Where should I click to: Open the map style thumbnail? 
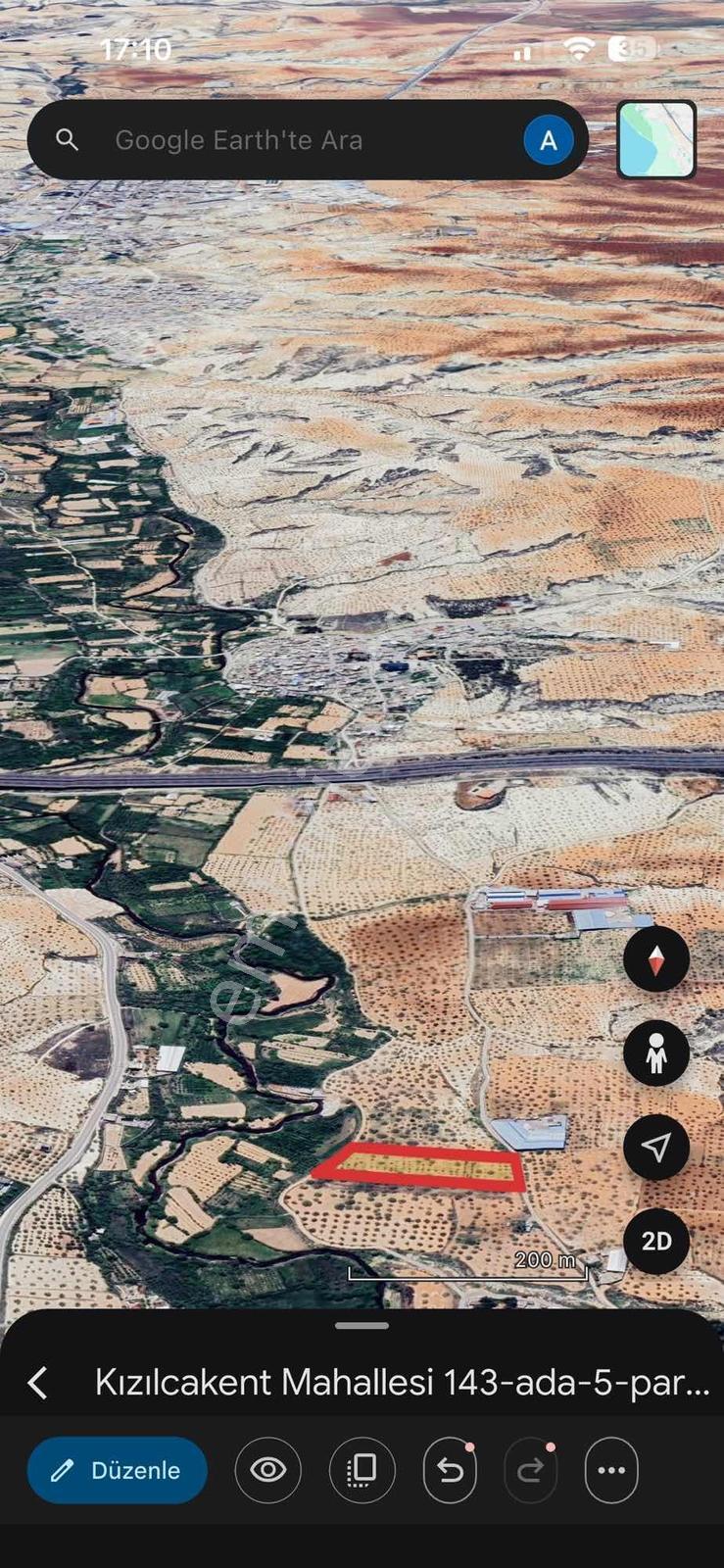(x=656, y=140)
